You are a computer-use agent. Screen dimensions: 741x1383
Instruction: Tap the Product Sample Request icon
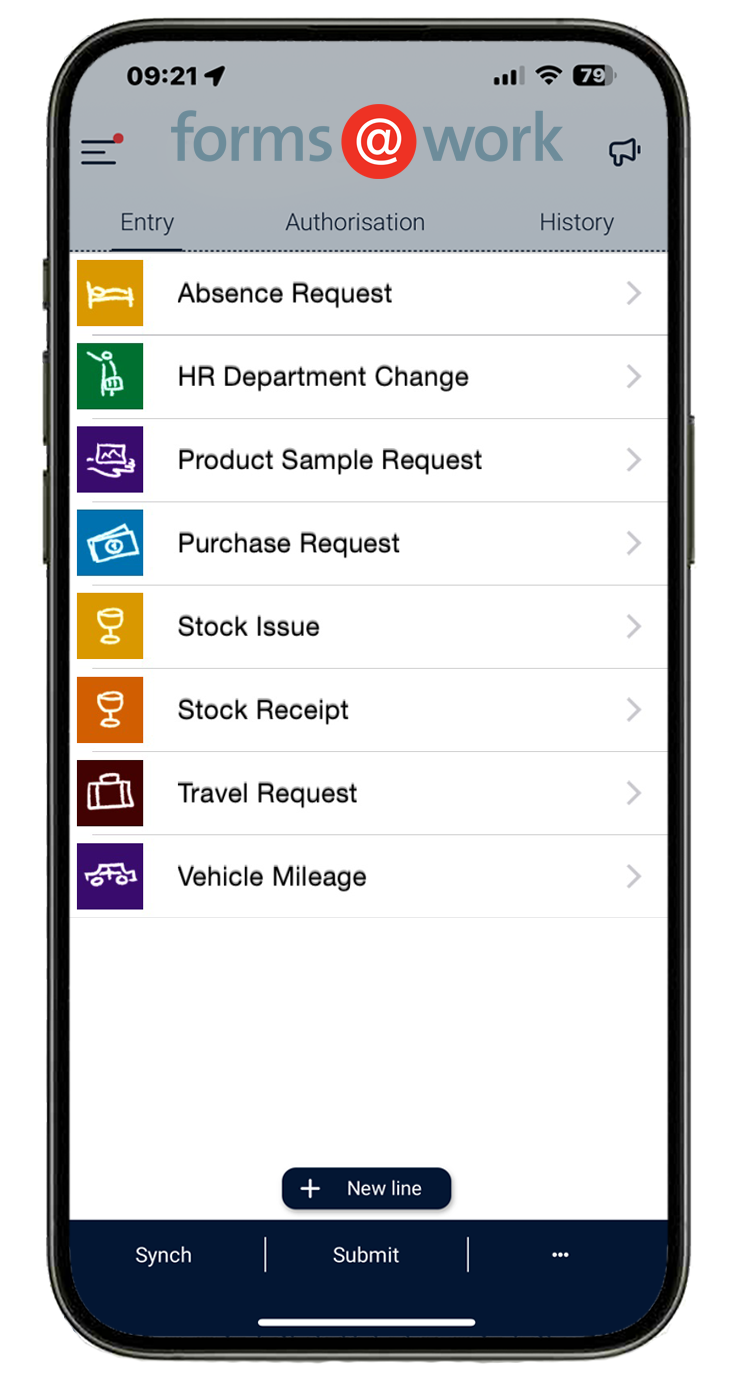tap(109, 459)
